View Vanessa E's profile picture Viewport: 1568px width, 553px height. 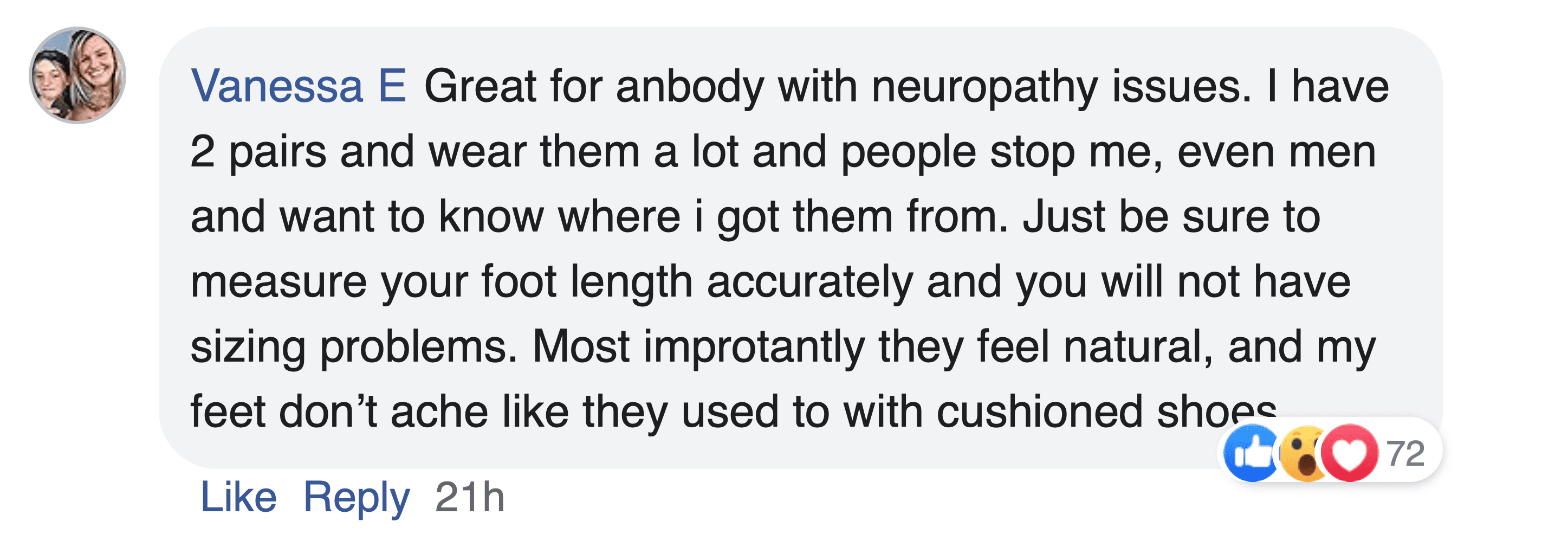tap(77, 75)
